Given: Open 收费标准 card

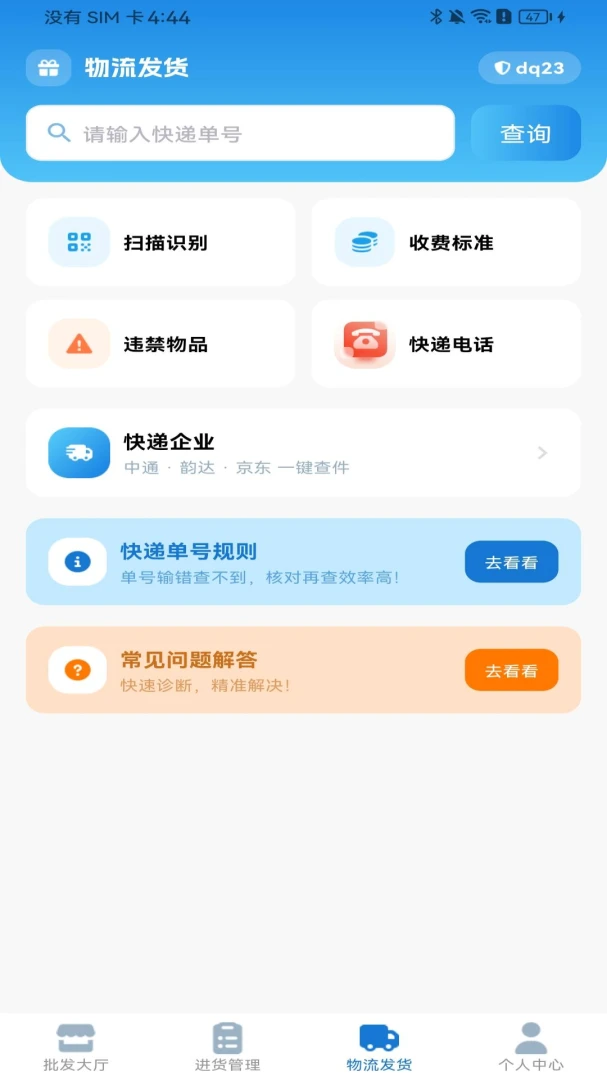Looking at the screenshot, I should tap(446, 242).
